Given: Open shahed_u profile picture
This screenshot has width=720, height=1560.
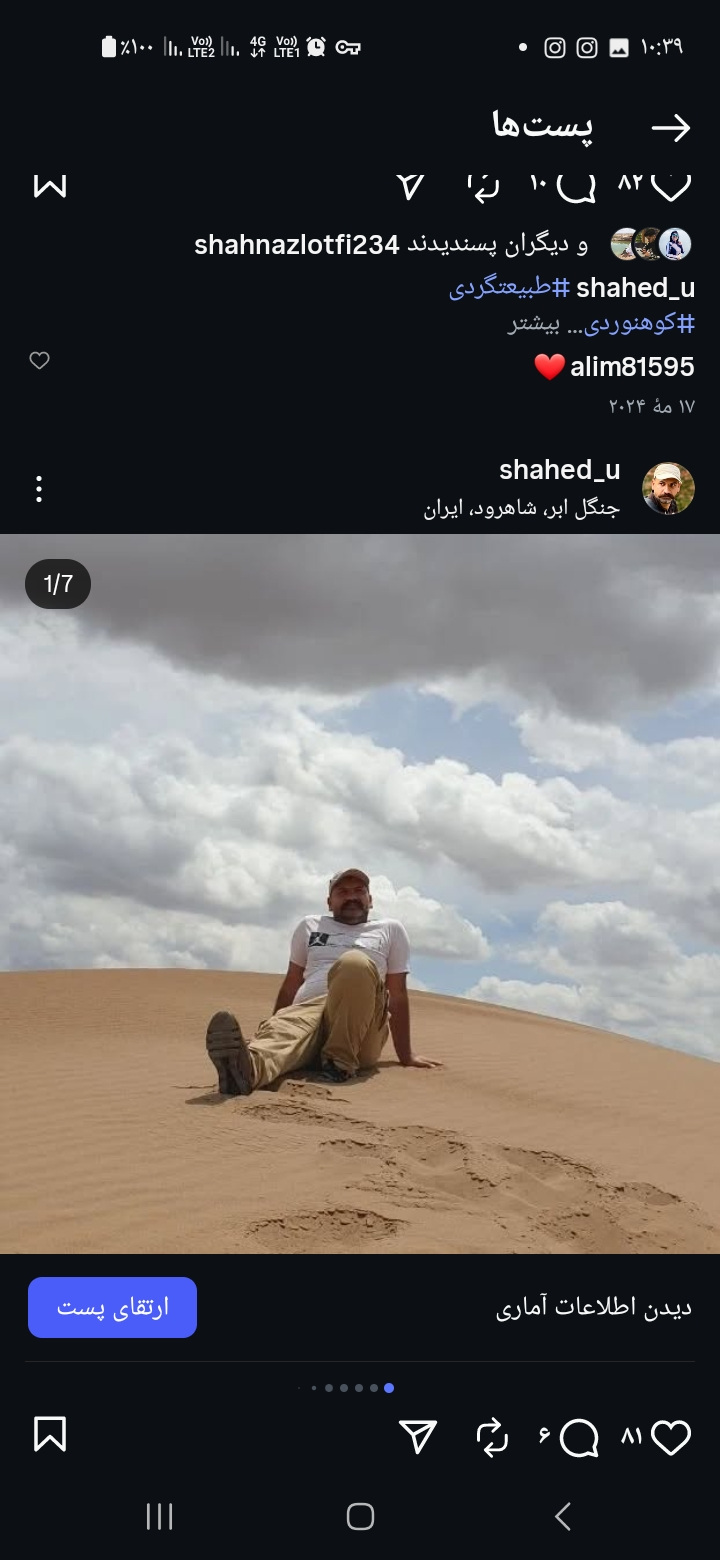Looking at the screenshot, I should point(668,488).
